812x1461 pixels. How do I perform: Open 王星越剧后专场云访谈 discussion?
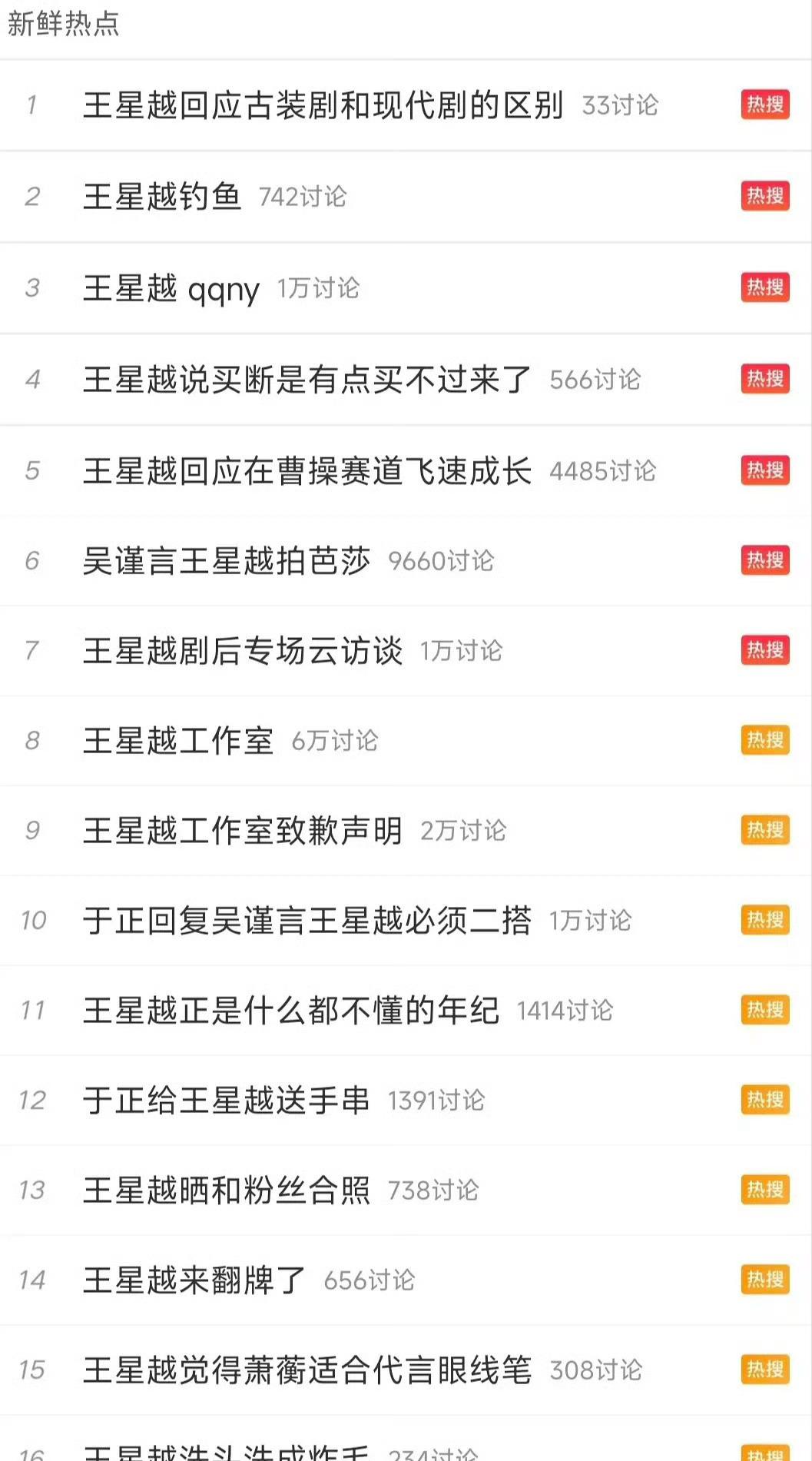(x=242, y=651)
